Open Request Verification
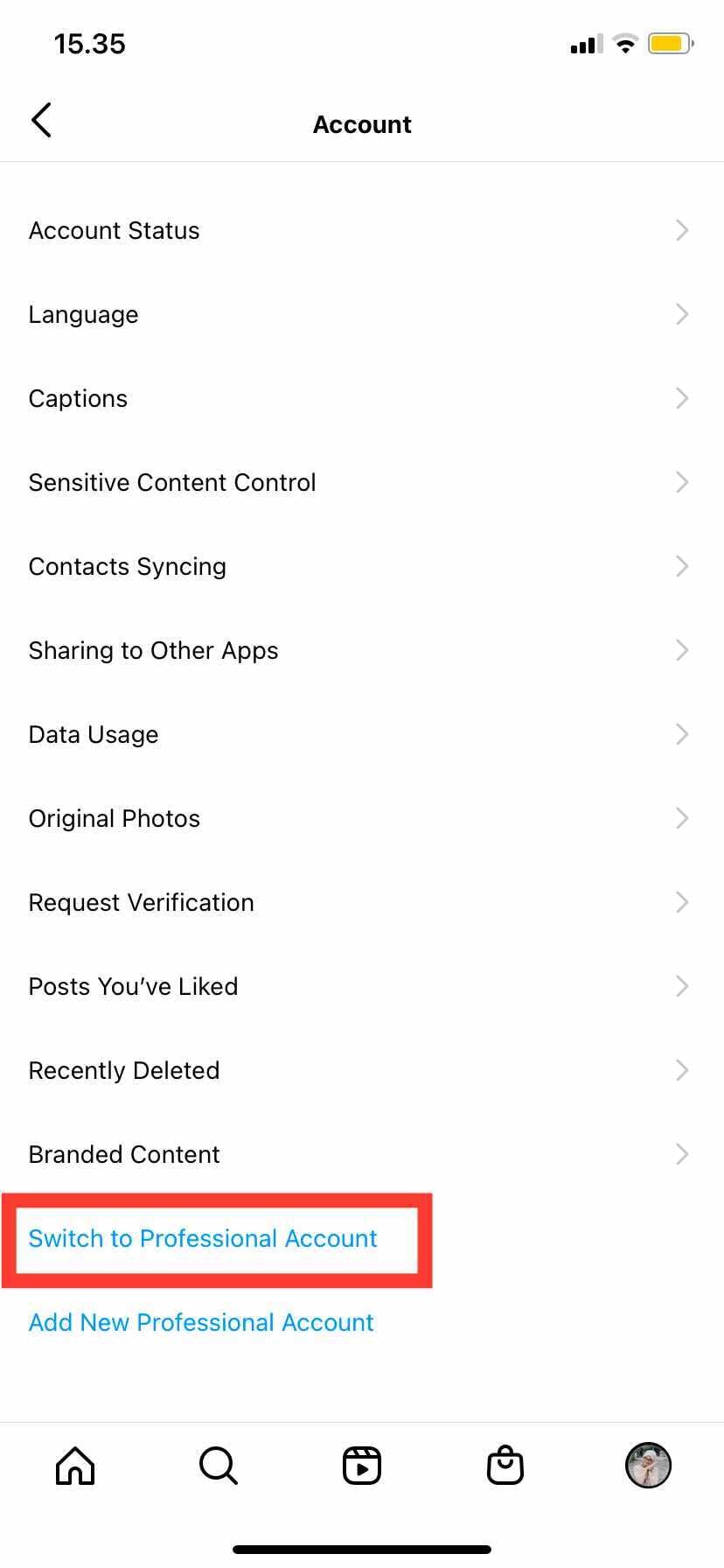This screenshot has width=724, height=1568. (141, 902)
